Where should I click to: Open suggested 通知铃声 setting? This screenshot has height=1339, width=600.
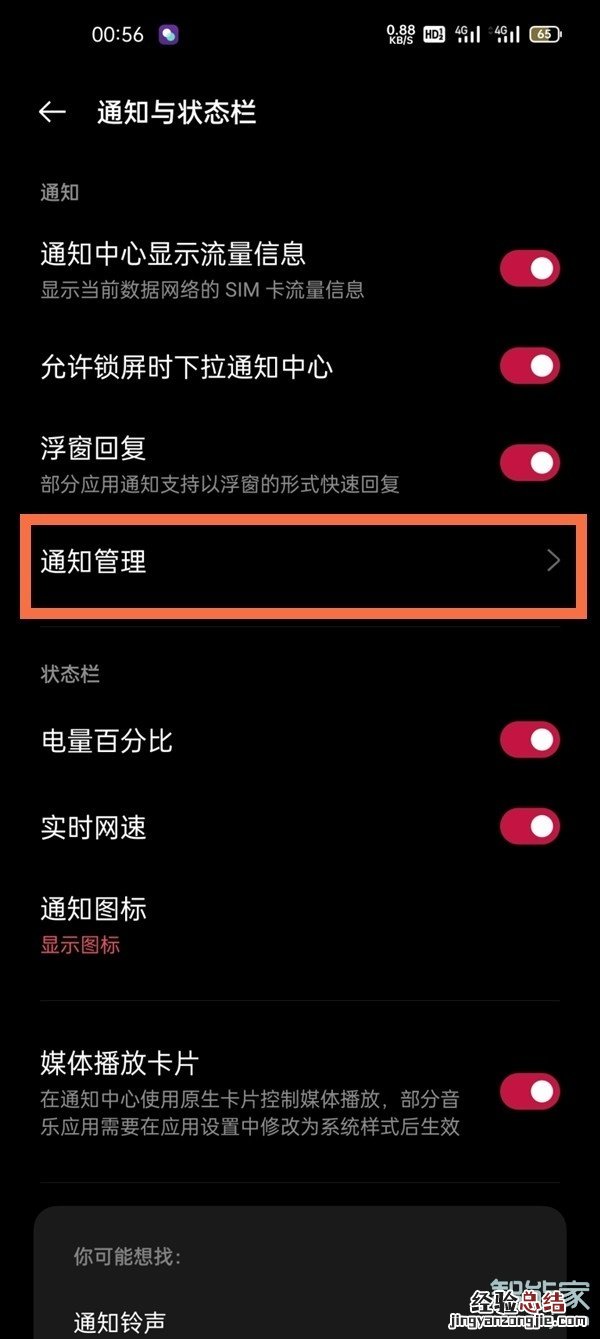(x=120, y=1323)
